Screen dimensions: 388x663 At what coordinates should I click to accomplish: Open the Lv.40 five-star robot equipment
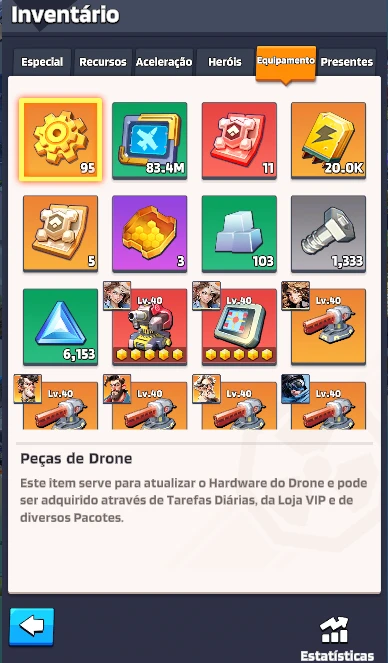click(x=150, y=327)
